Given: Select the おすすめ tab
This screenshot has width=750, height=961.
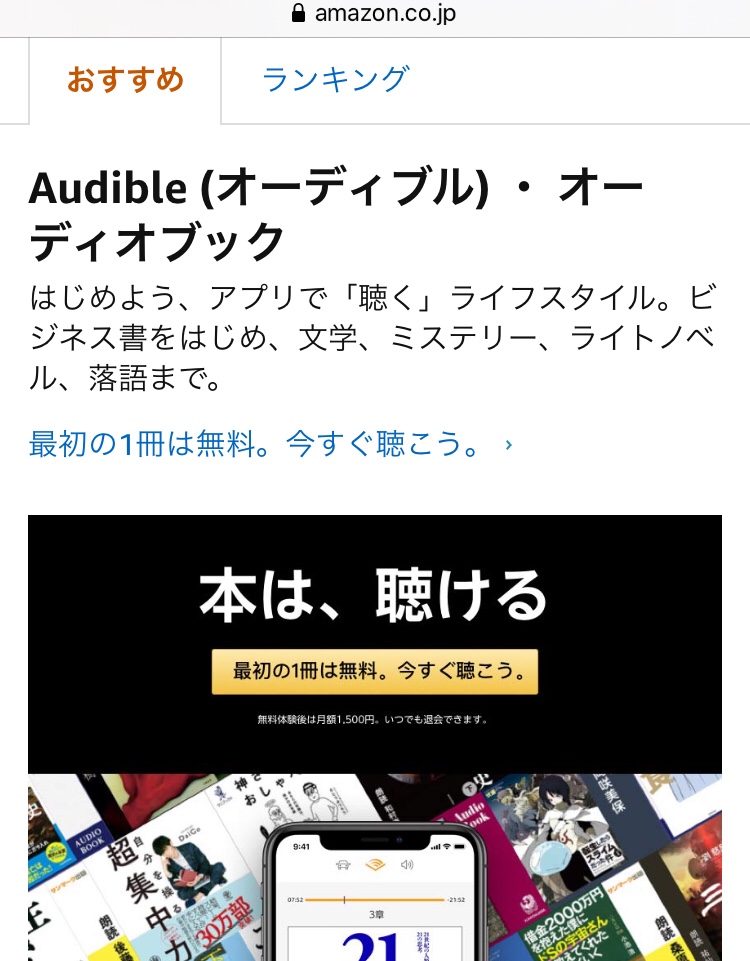Looking at the screenshot, I should point(126,79).
